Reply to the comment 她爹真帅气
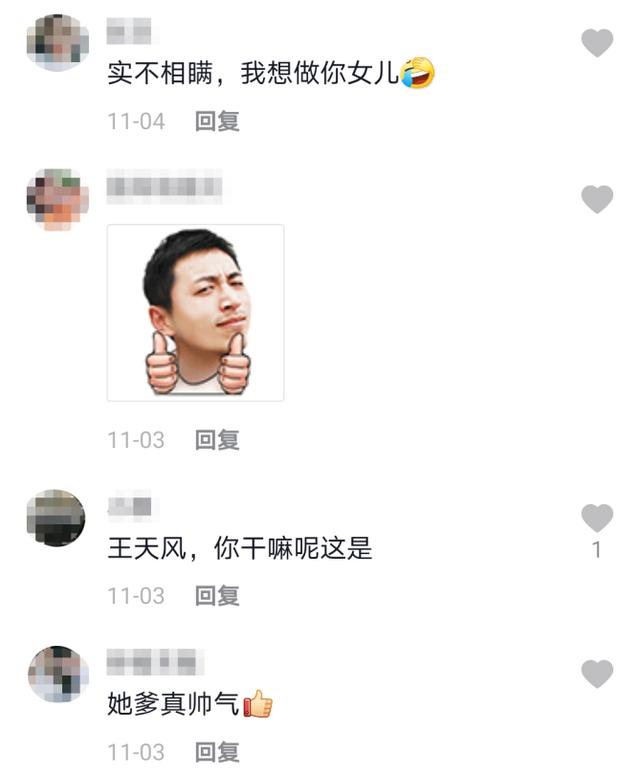This screenshot has width=640, height=775. 217,752
